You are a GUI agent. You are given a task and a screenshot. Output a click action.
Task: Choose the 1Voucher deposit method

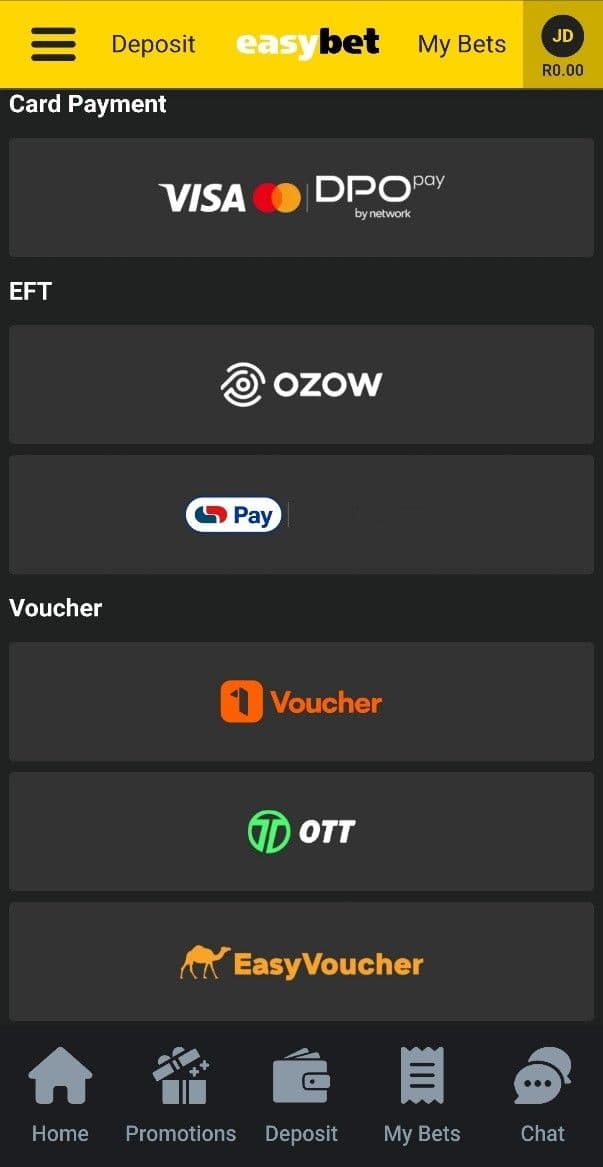pos(301,702)
